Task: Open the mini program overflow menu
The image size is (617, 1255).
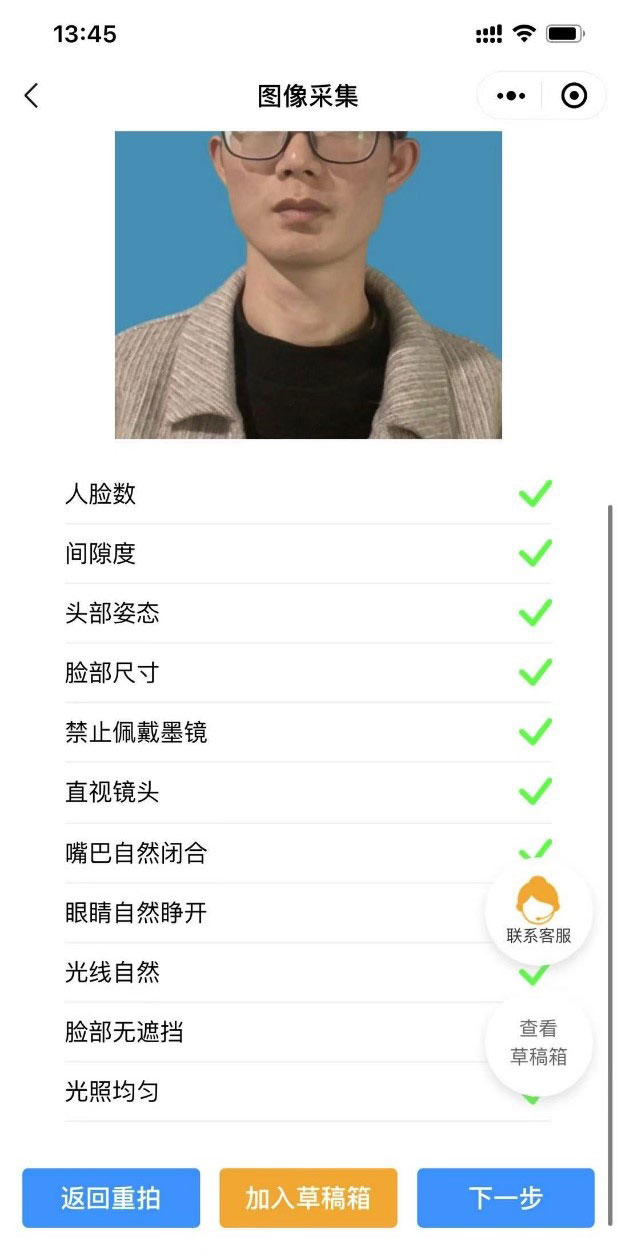Action: 510,96
